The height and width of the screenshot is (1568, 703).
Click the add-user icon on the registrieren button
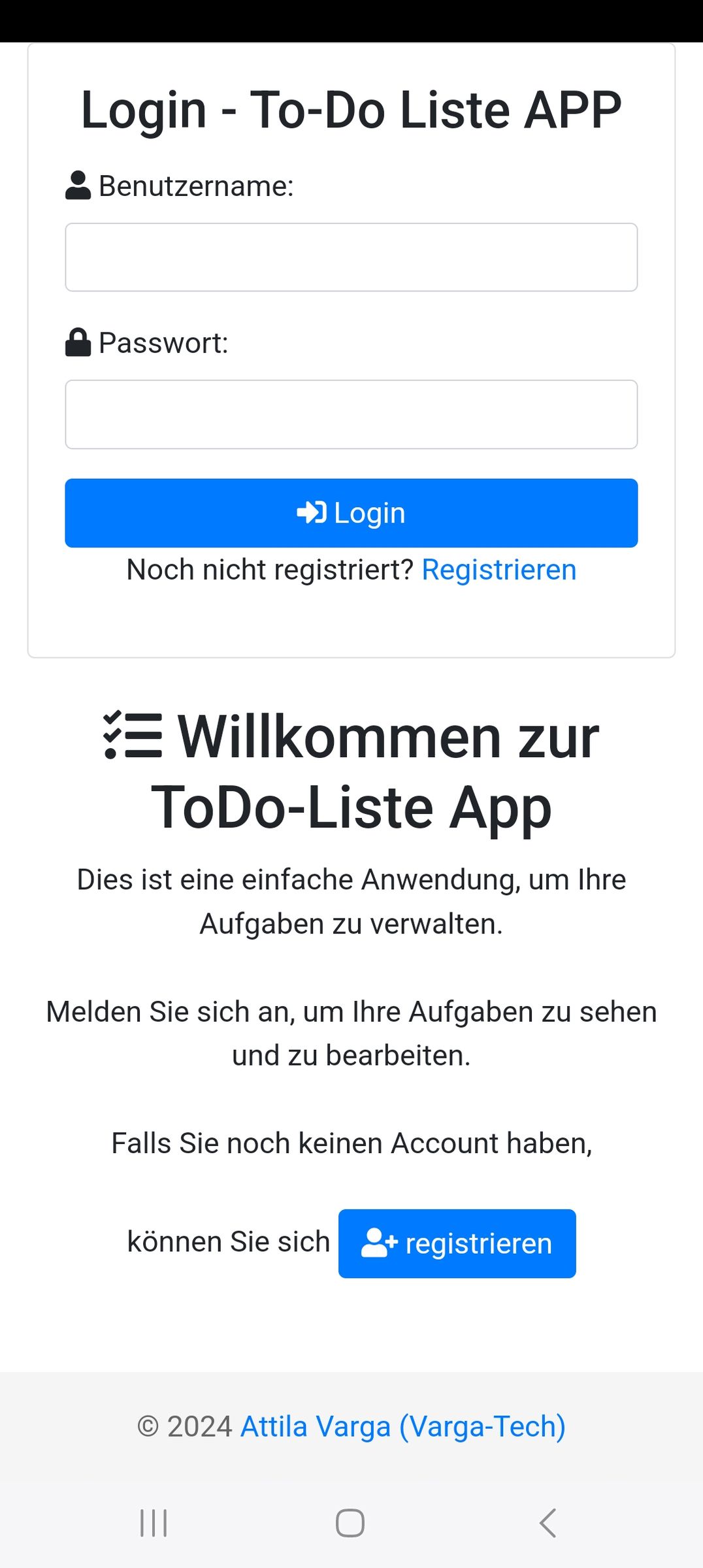[x=377, y=1242]
